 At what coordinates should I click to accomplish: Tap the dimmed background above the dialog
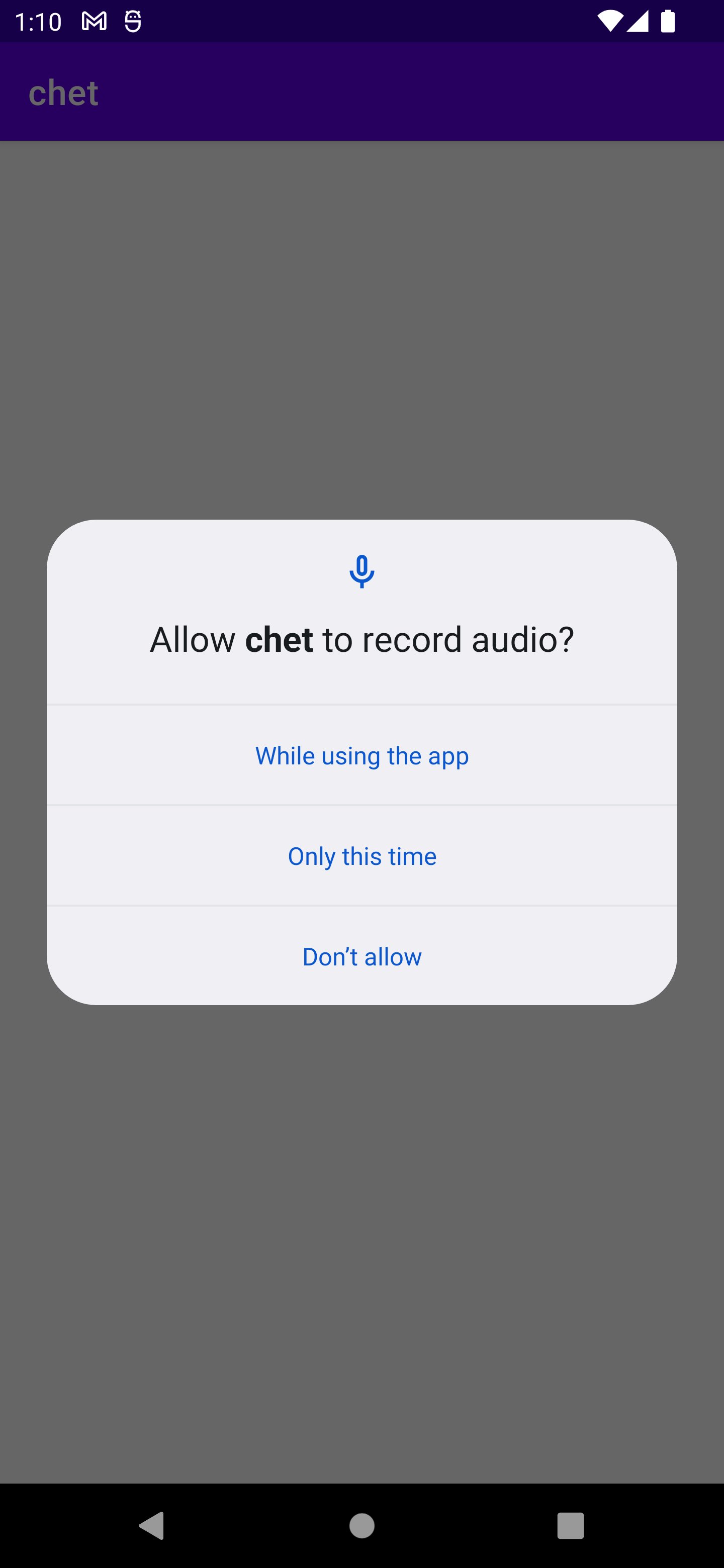click(x=361, y=335)
